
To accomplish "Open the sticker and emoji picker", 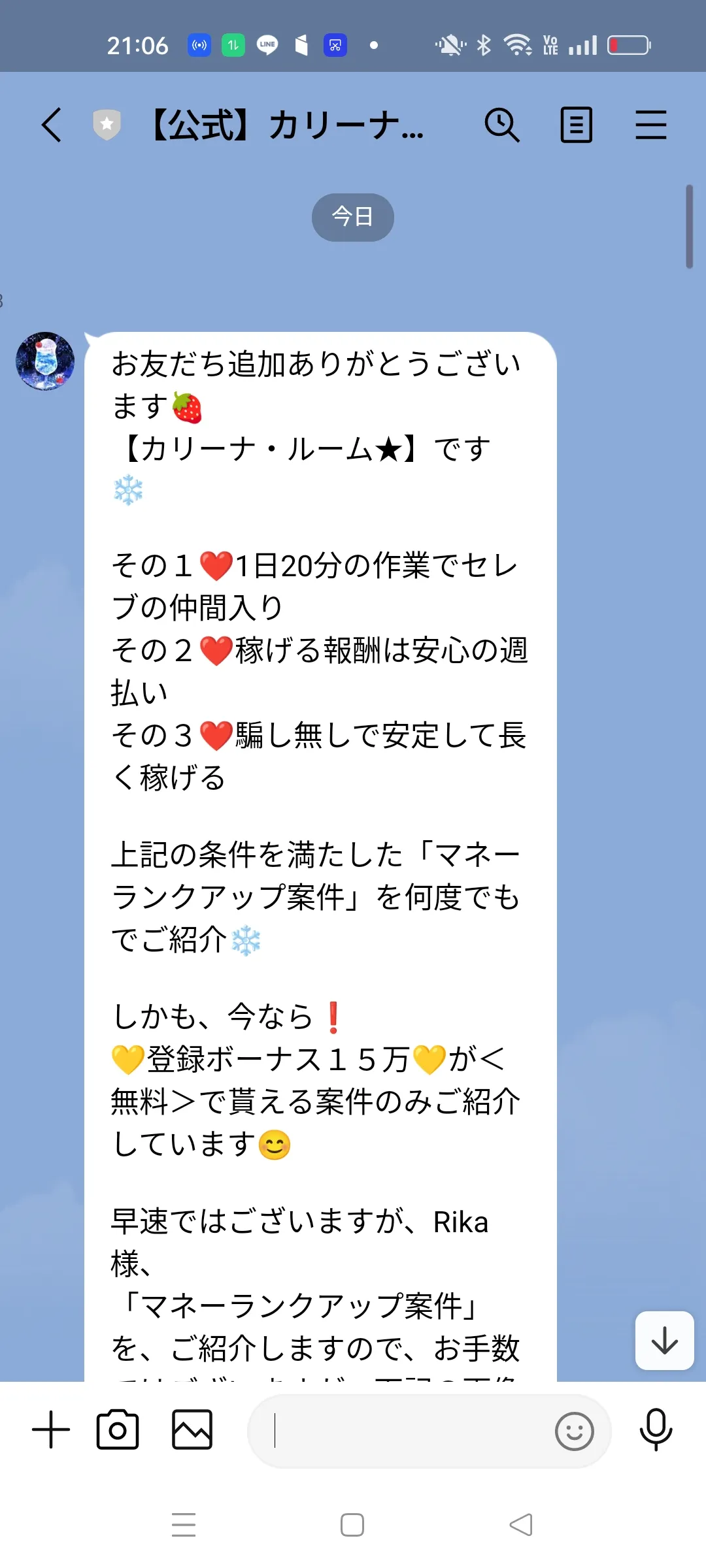I will [x=574, y=1431].
